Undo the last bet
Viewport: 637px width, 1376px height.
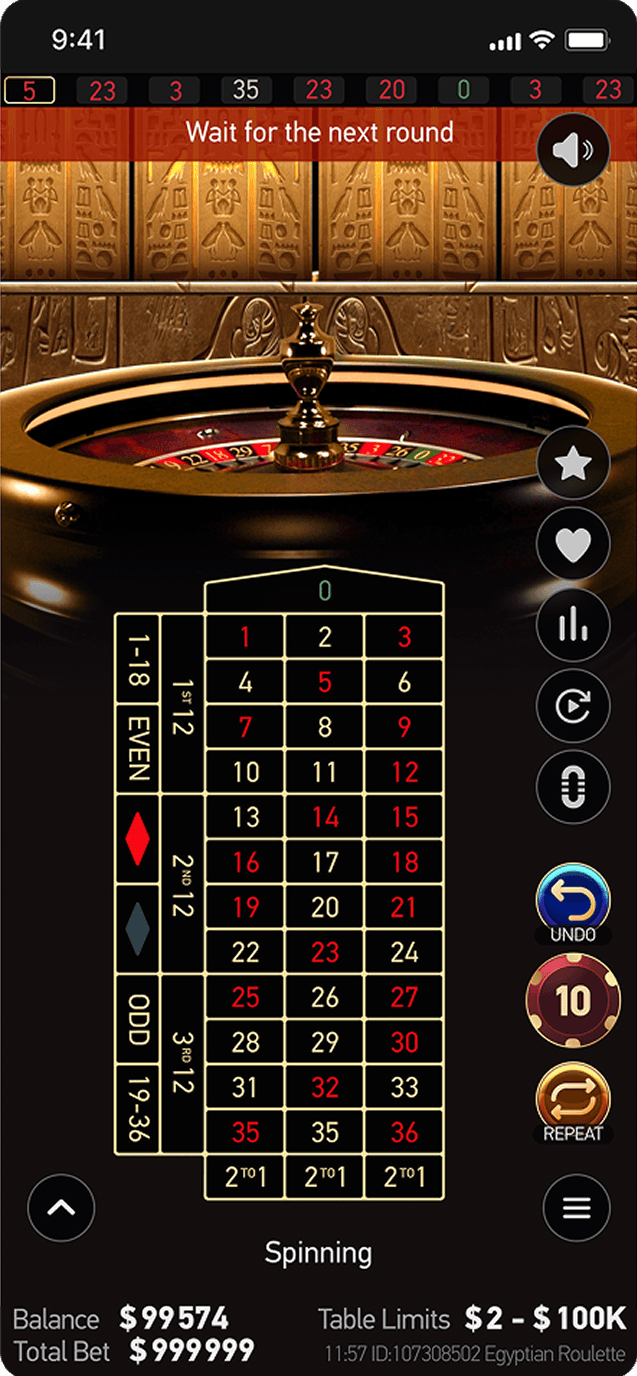pos(573,900)
